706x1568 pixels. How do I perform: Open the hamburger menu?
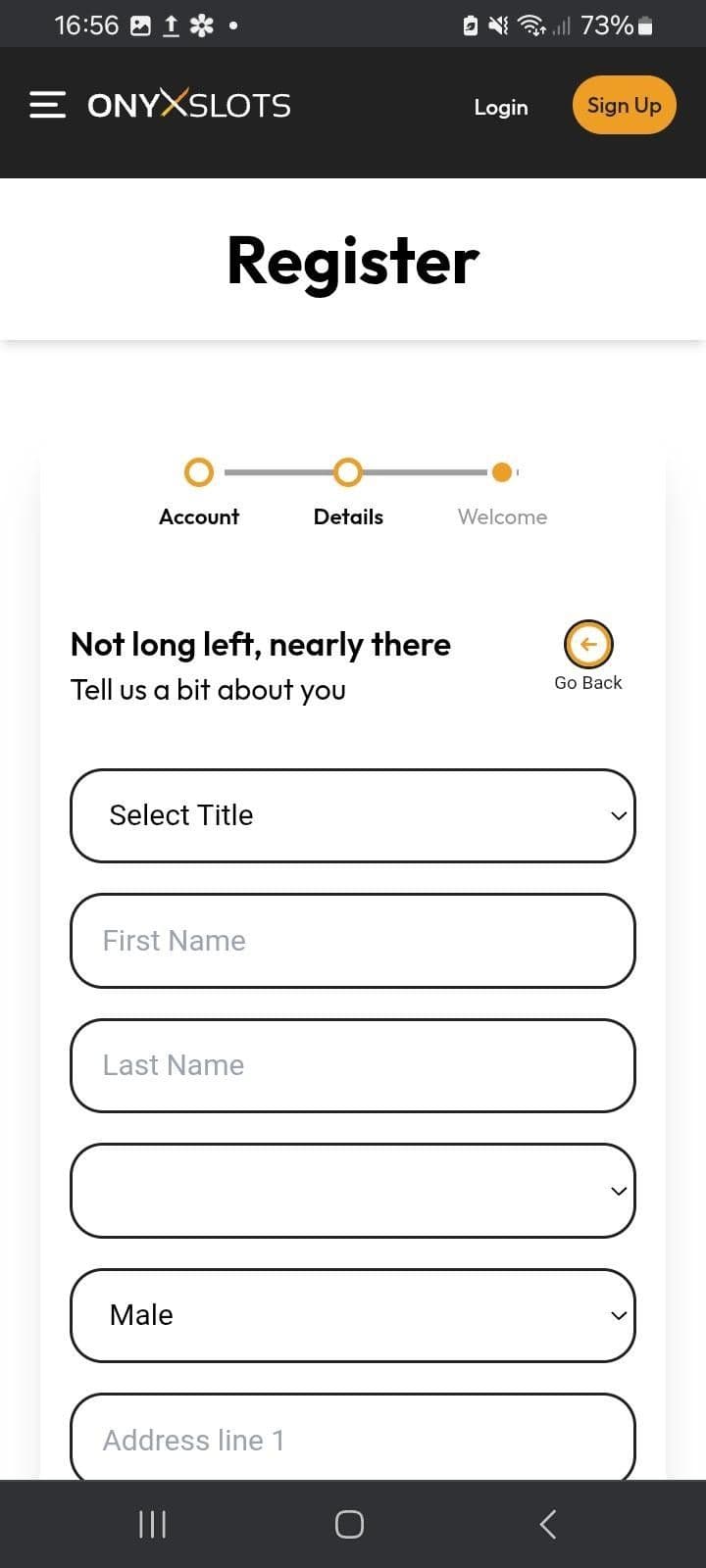47,105
